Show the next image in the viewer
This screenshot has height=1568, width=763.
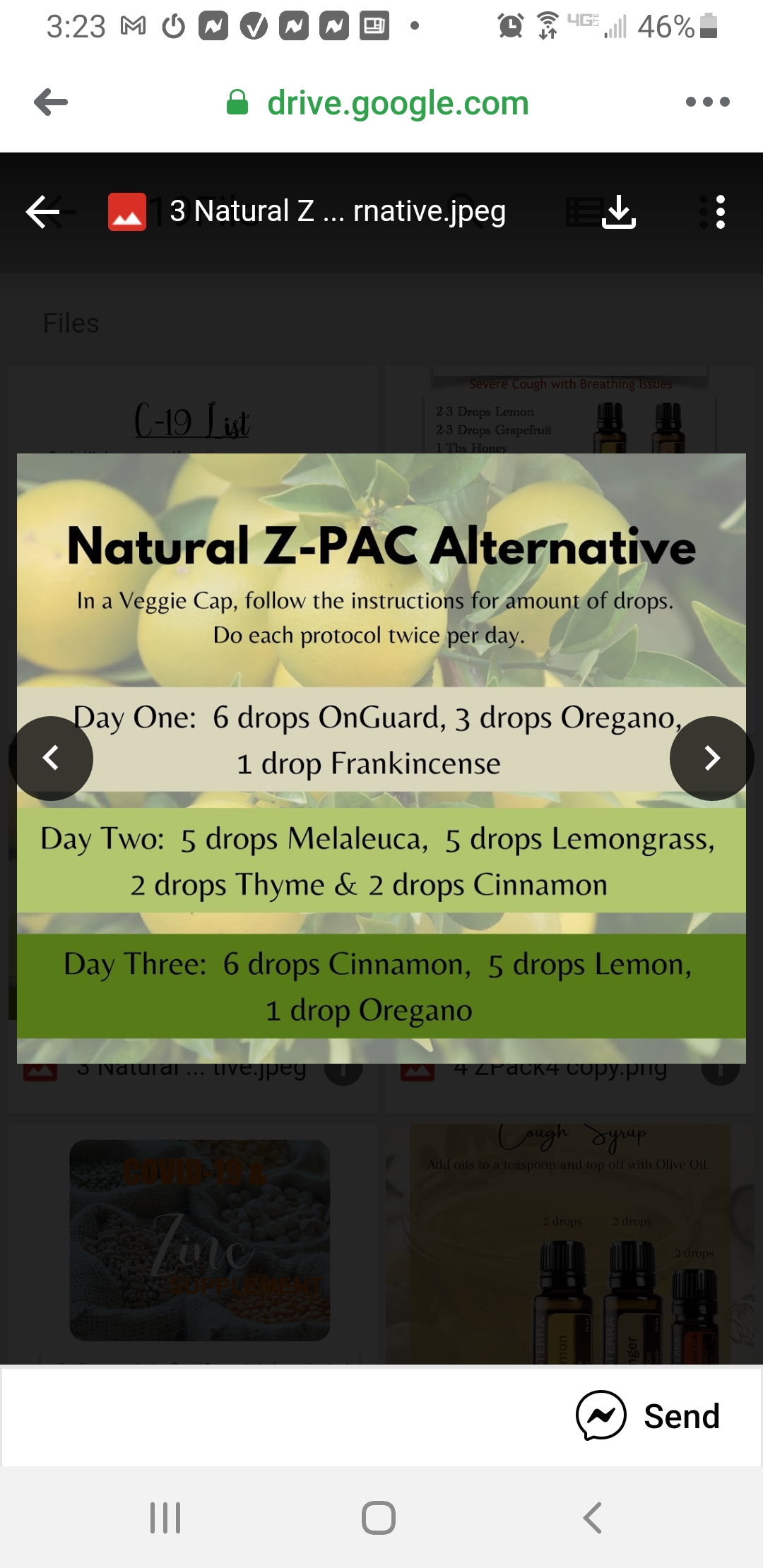[x=712, y=758]
